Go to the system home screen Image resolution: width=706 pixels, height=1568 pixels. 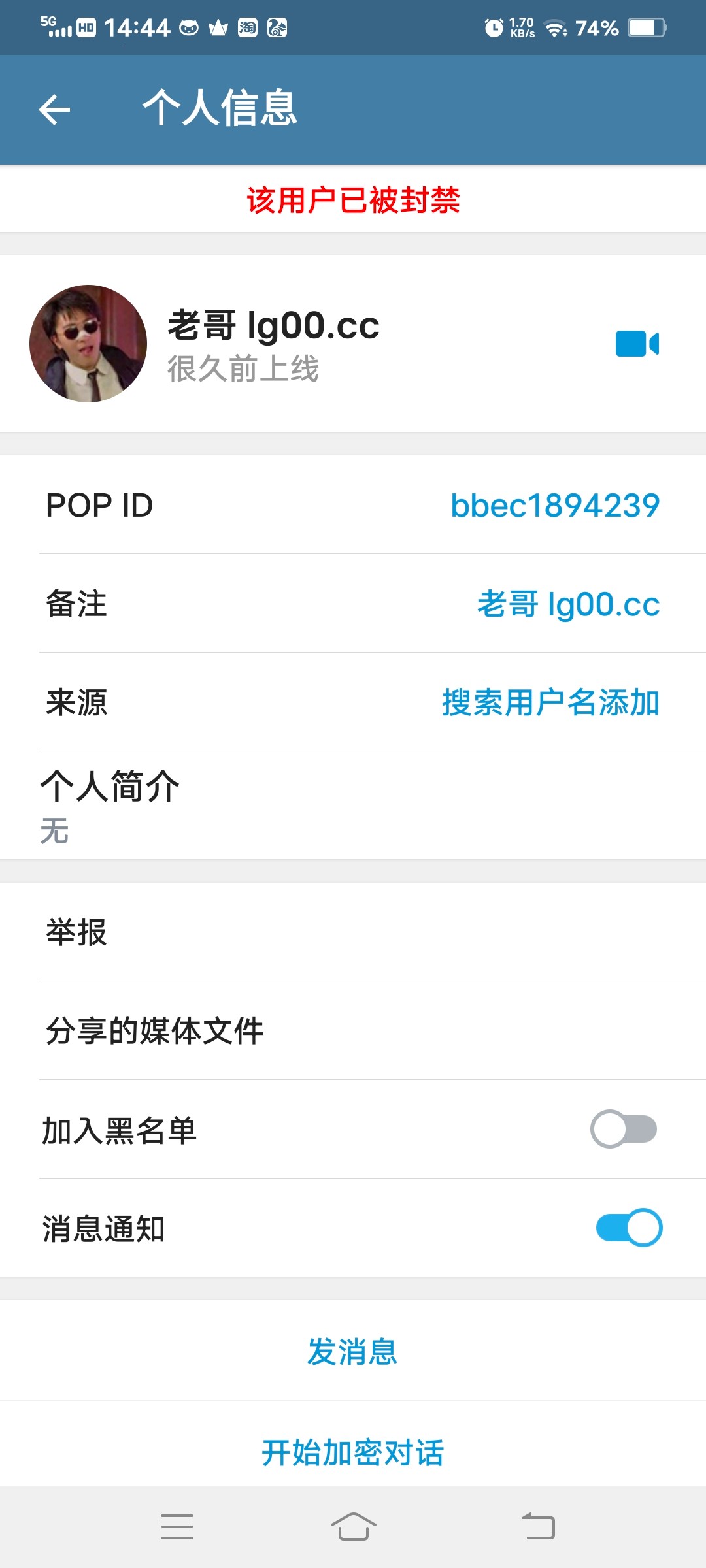(353, 1527)
